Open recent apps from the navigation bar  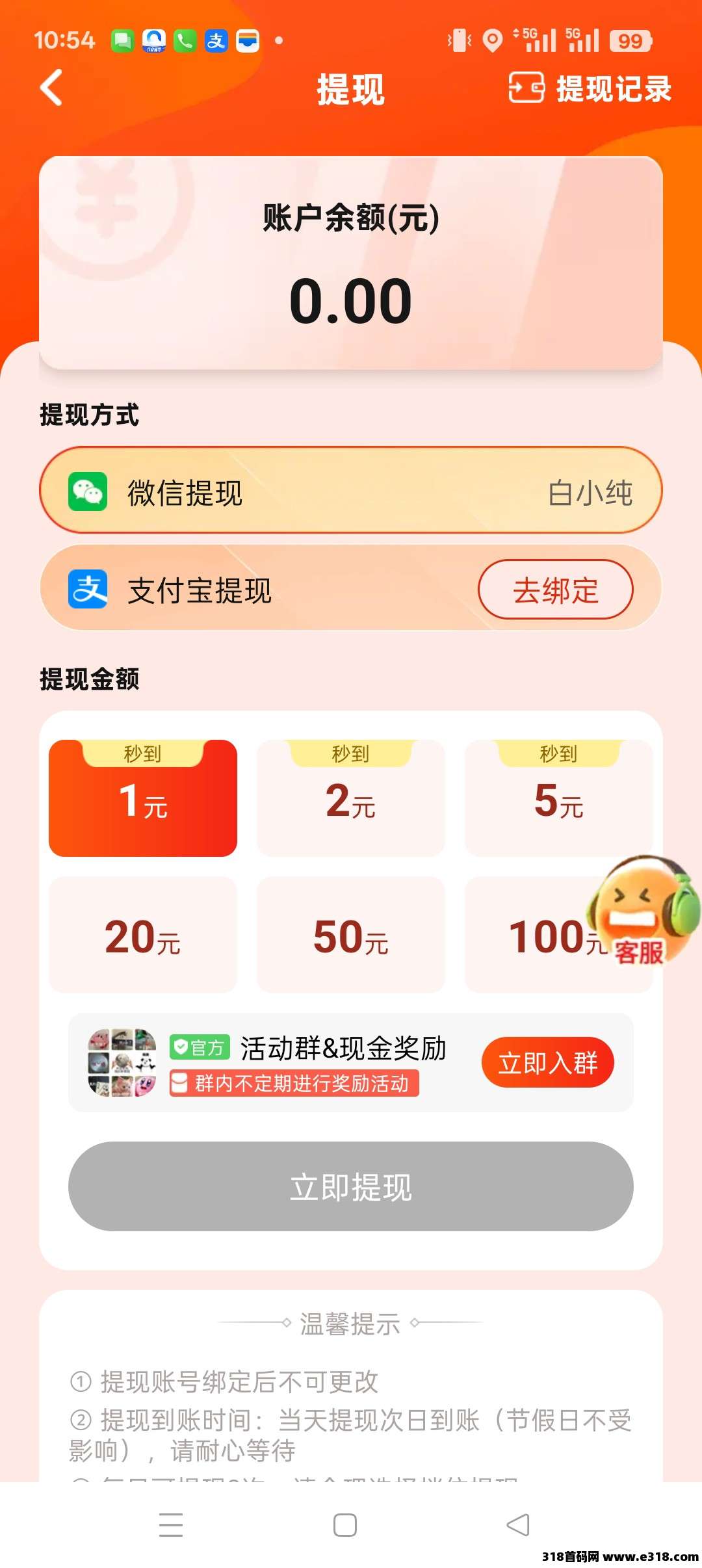pos(171,1524)
